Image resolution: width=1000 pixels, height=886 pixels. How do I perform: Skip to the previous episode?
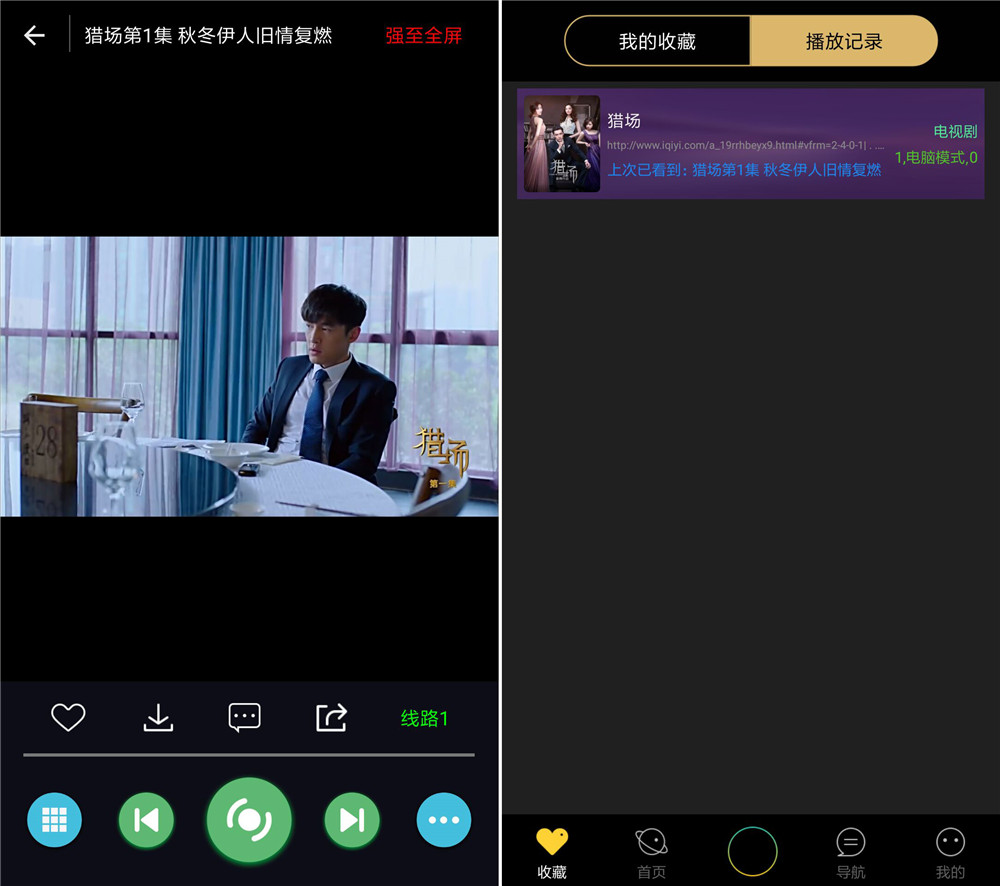click(x=146, y=820)
